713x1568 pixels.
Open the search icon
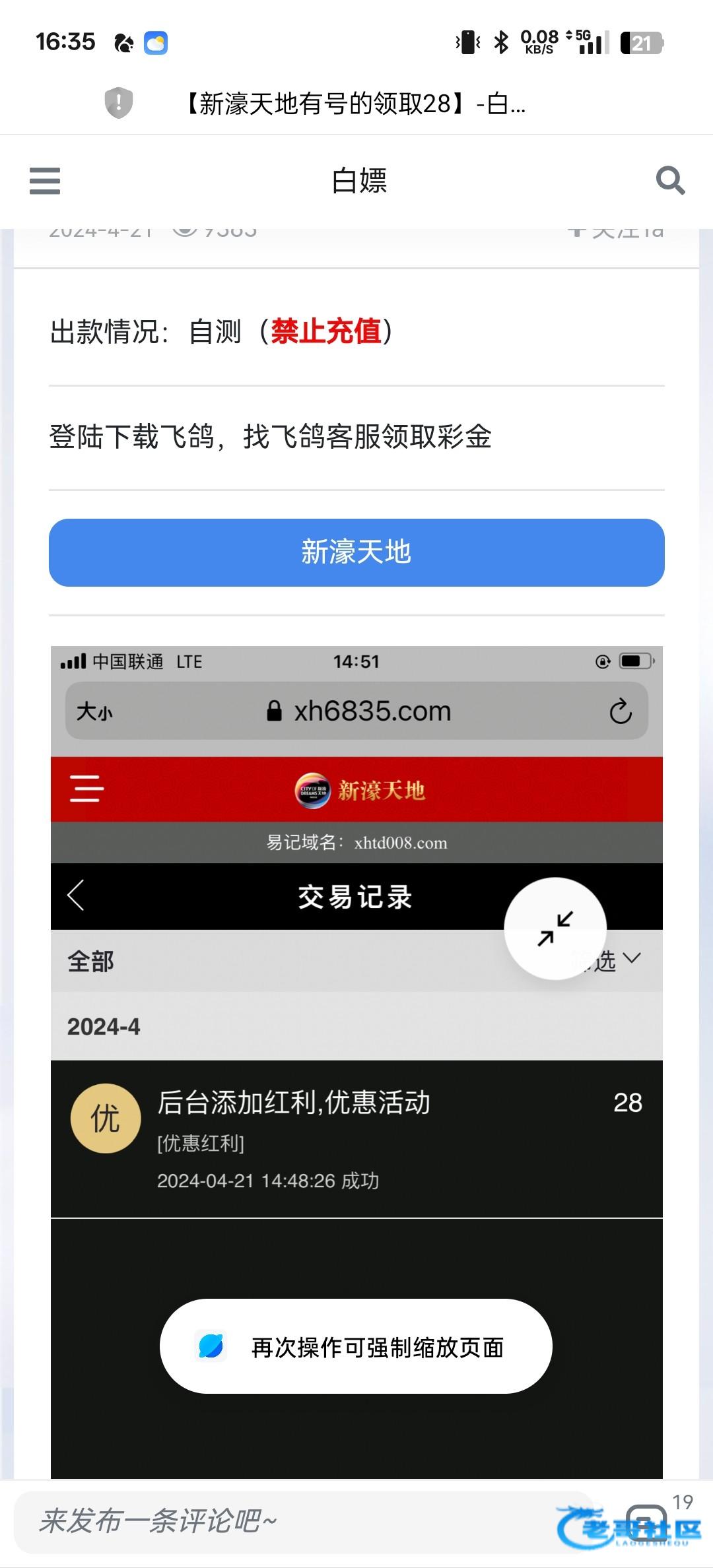670,180
